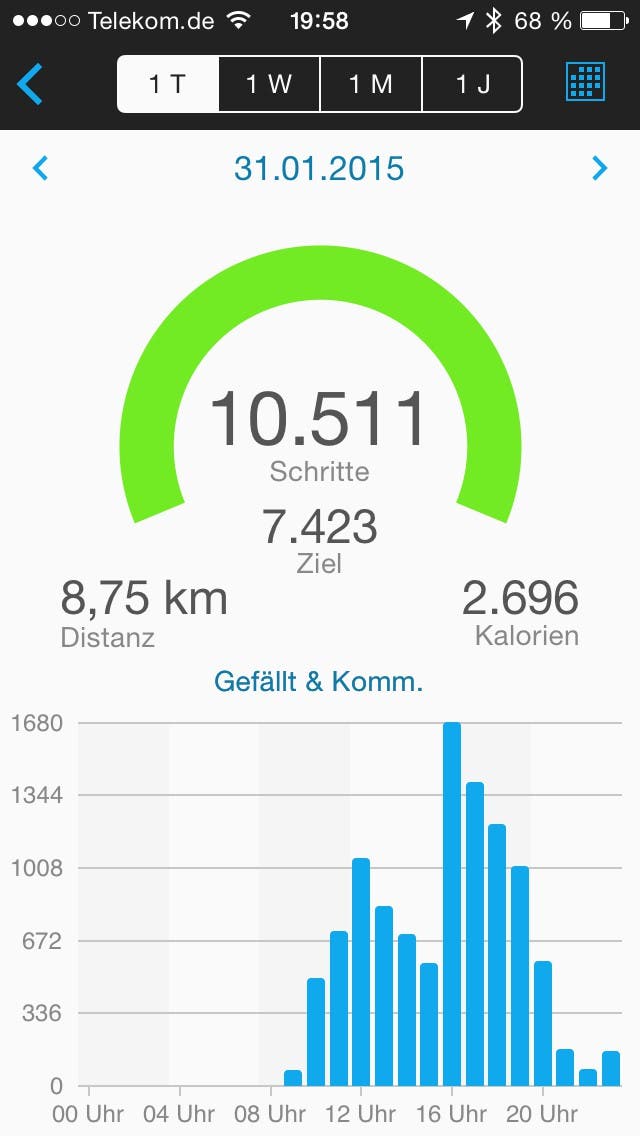This screenshot has width=640, height=1136.
Task: Switch to the 1 W week view
Action: click(269, 84)
